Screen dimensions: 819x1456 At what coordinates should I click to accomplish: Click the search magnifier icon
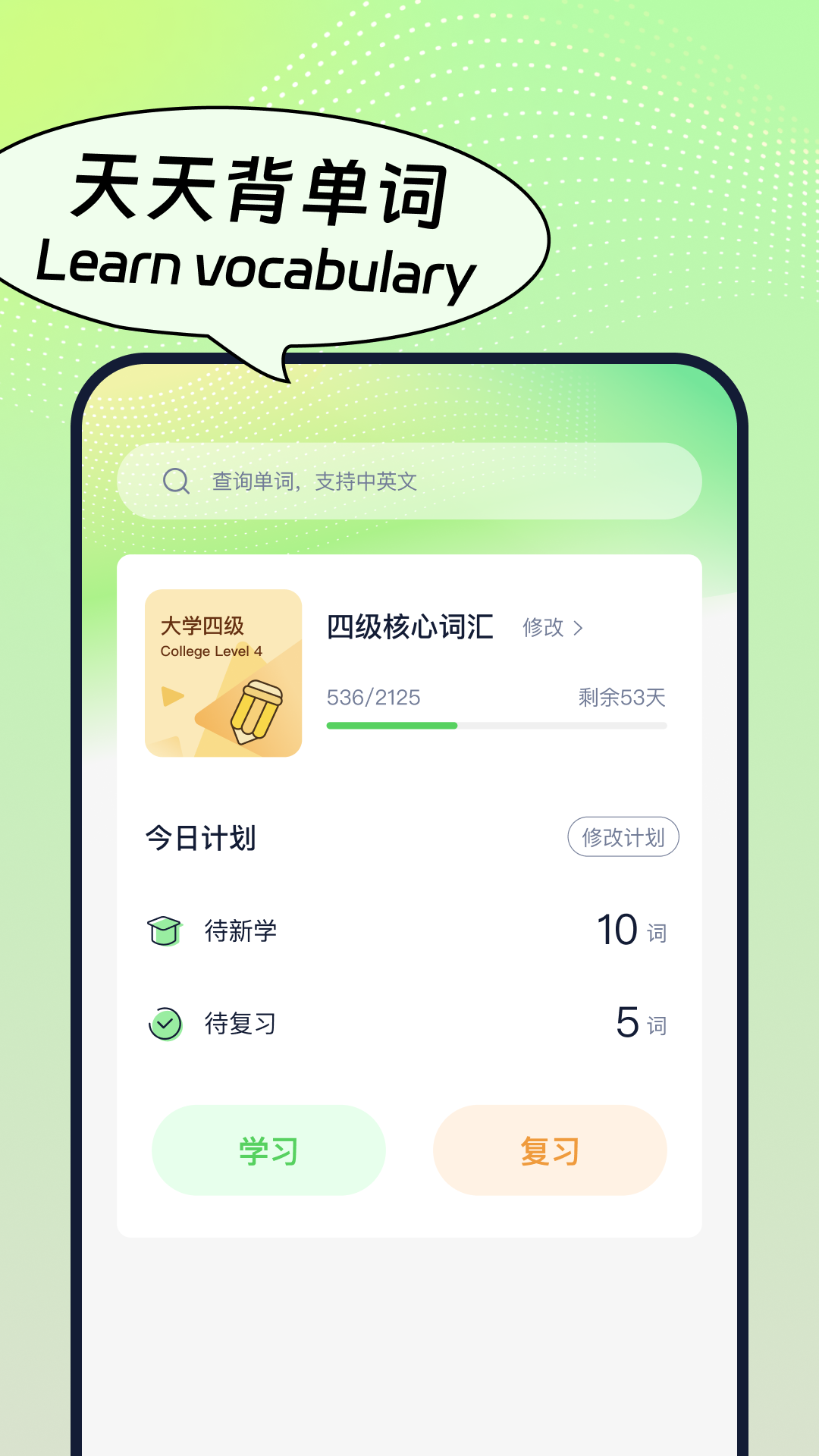tap(175, 480)
